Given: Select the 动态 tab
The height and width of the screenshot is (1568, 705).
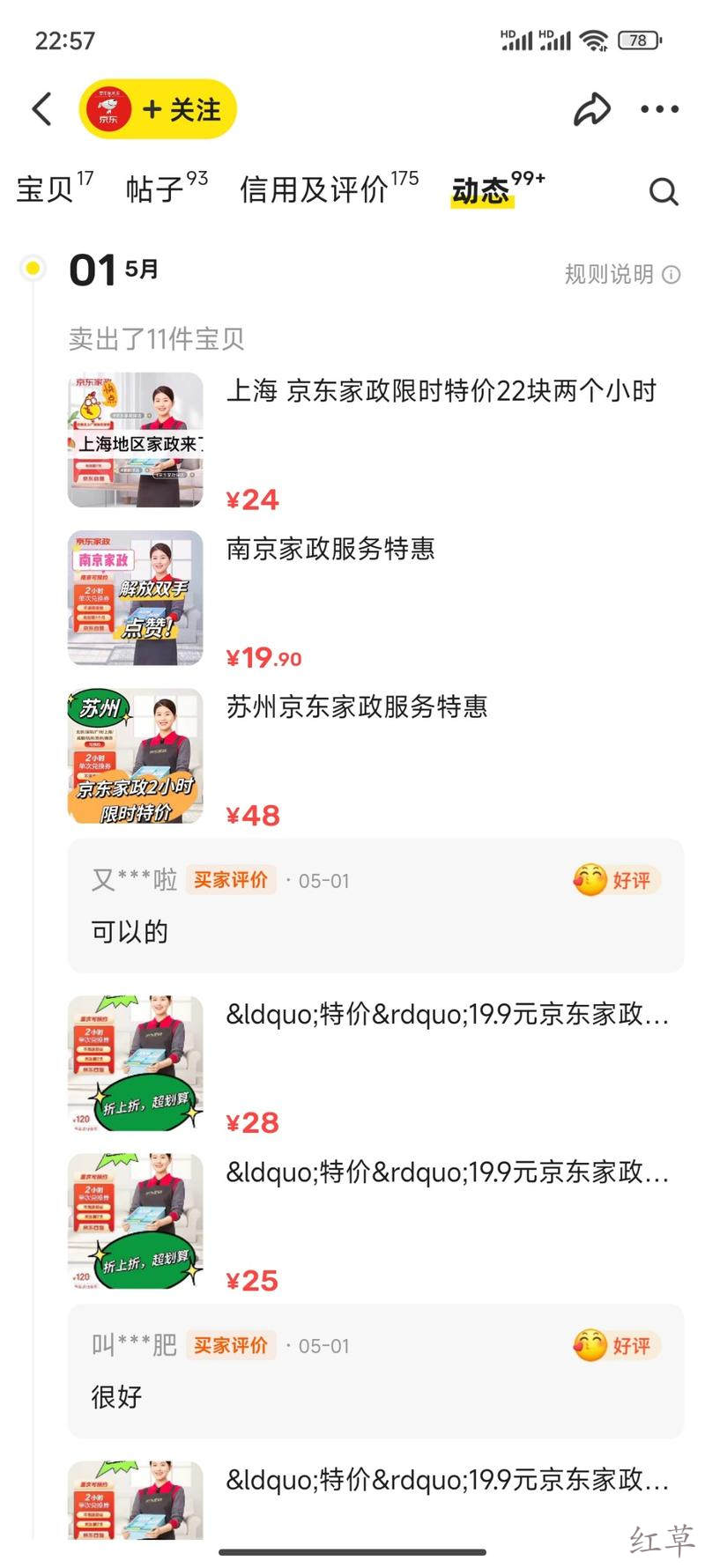Looking at the screenshot, I should click(x=482, y=190).
